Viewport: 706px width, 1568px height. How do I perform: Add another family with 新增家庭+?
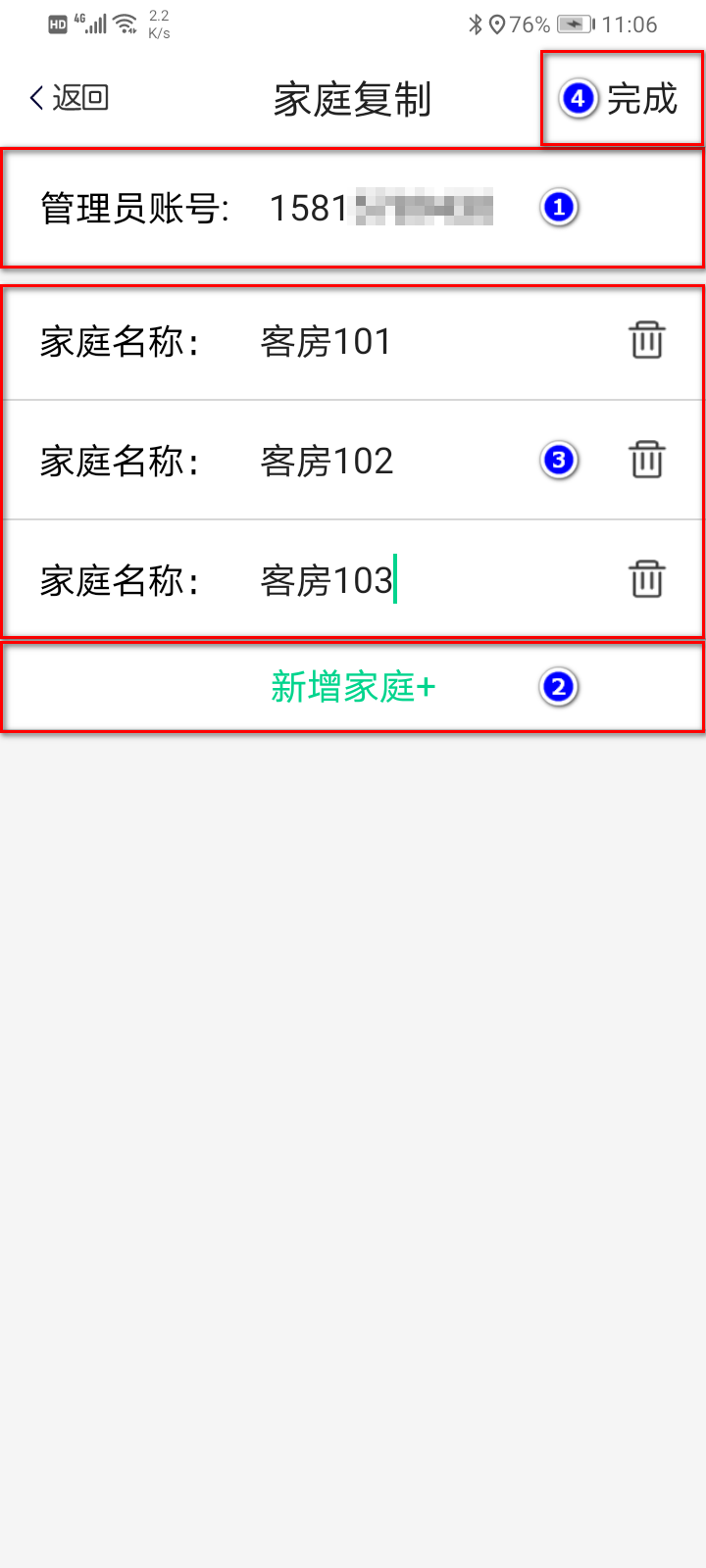[353, 687]
